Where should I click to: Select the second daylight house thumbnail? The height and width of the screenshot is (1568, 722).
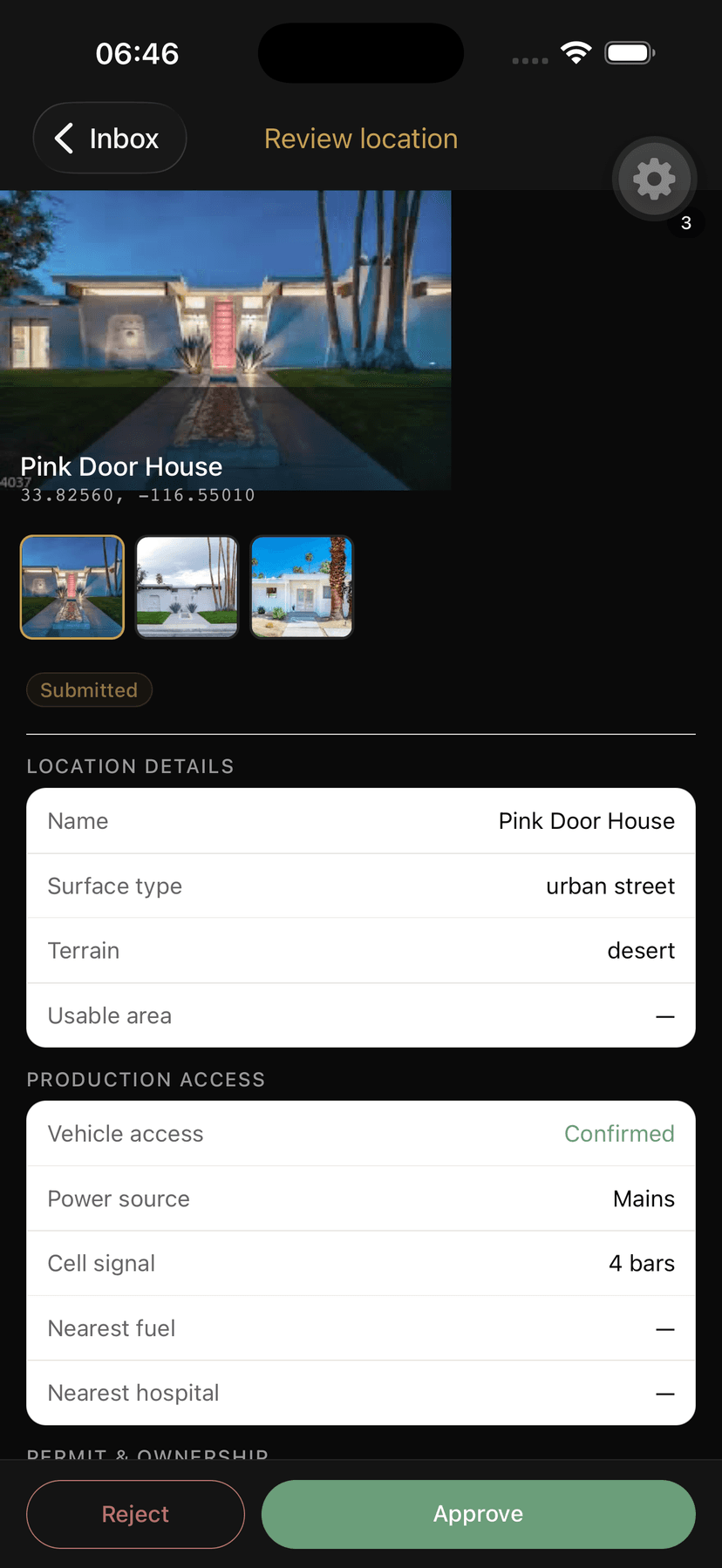(x=187, y=587)
